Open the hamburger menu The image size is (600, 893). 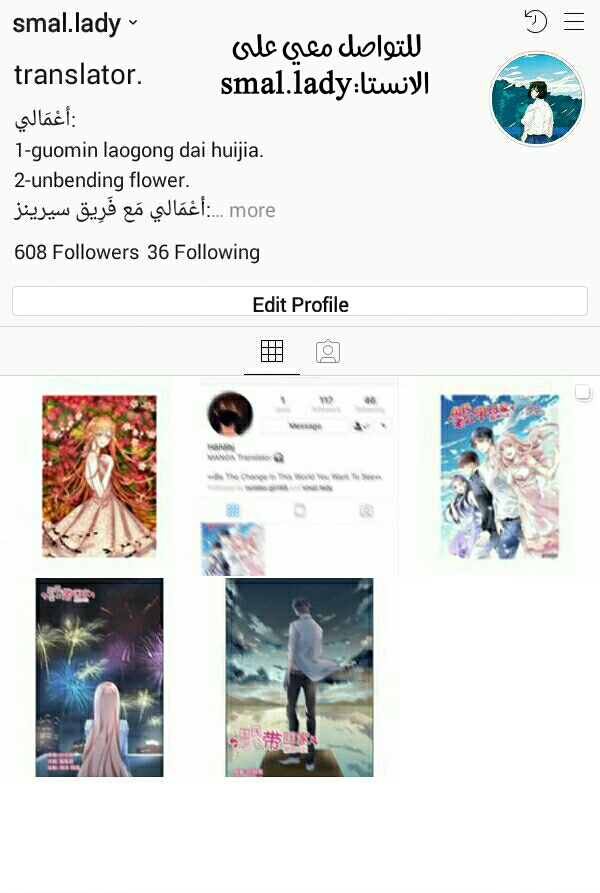click(x=574, y=21)
